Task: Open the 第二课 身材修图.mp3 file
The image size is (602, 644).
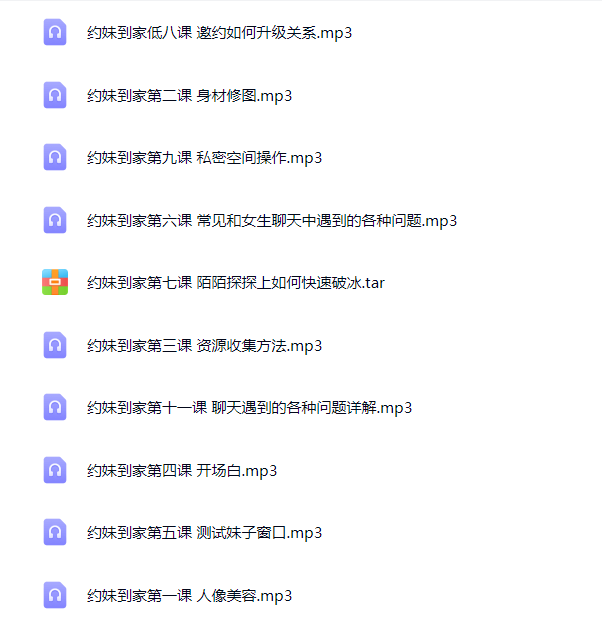Action: [189, 96]
